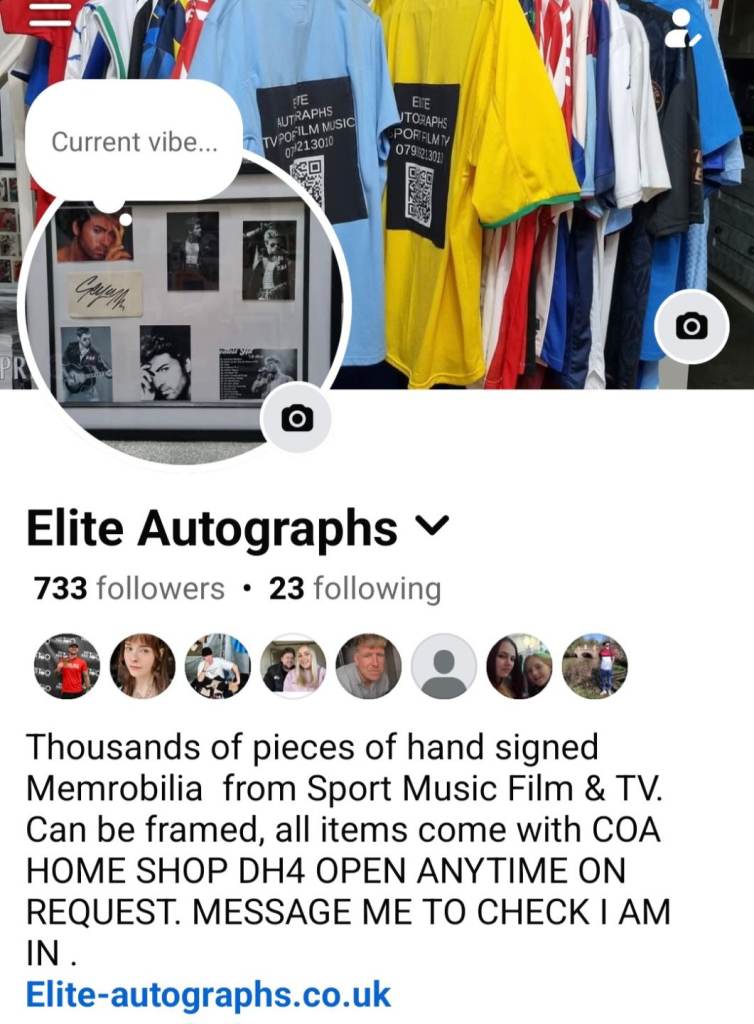View the 23 following list

[x=355, y=589]
